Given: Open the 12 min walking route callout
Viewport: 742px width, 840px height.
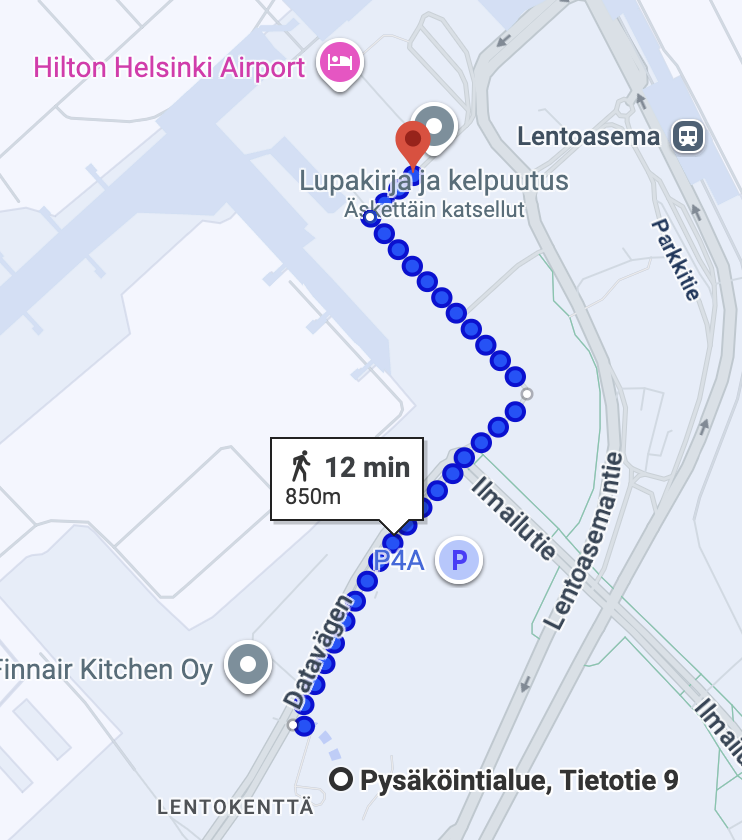Looking at the screenshot, I should point(348,479).
